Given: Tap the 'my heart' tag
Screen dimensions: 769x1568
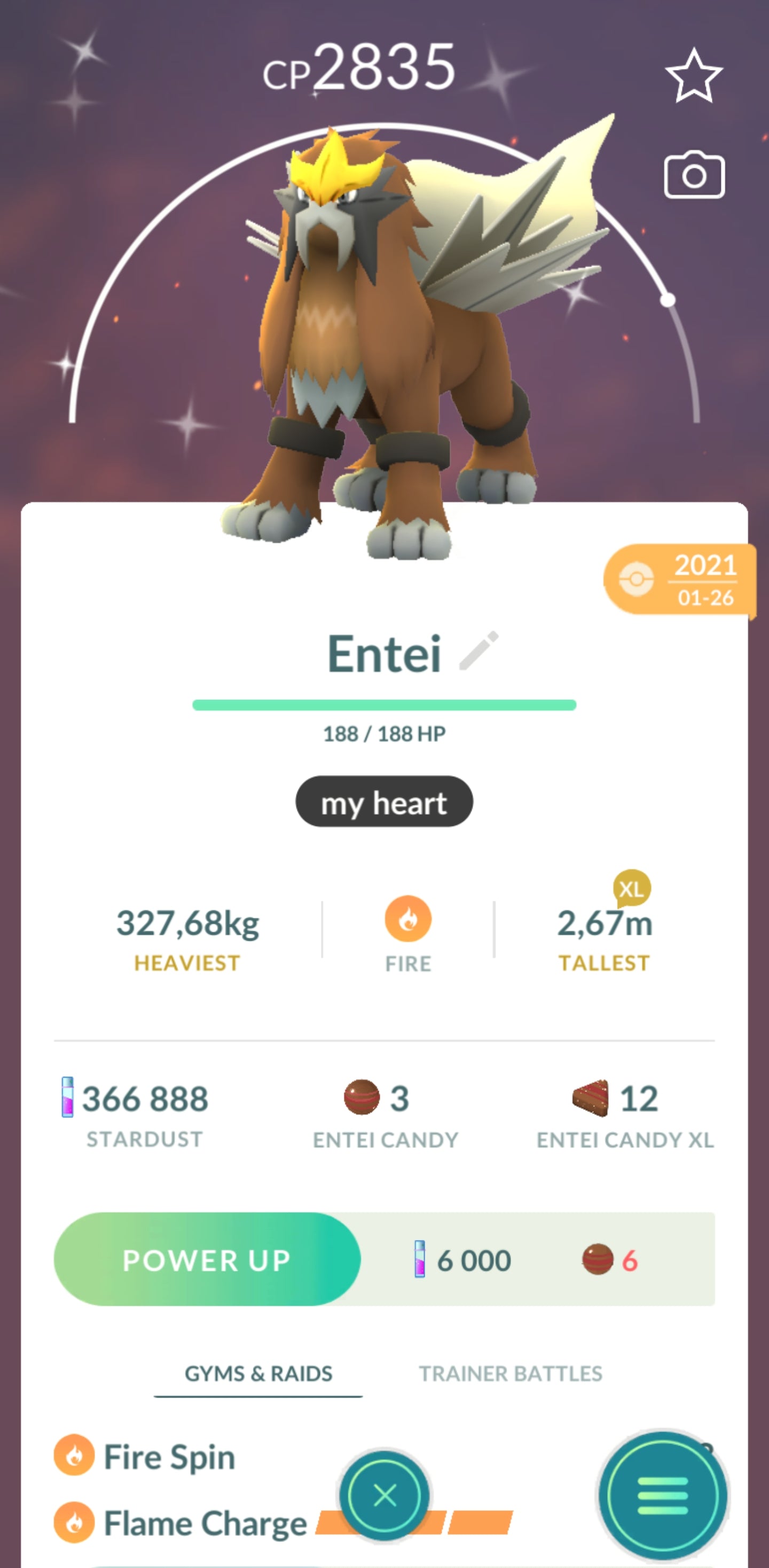Looking at the screenshot, I should coord(384,802).
